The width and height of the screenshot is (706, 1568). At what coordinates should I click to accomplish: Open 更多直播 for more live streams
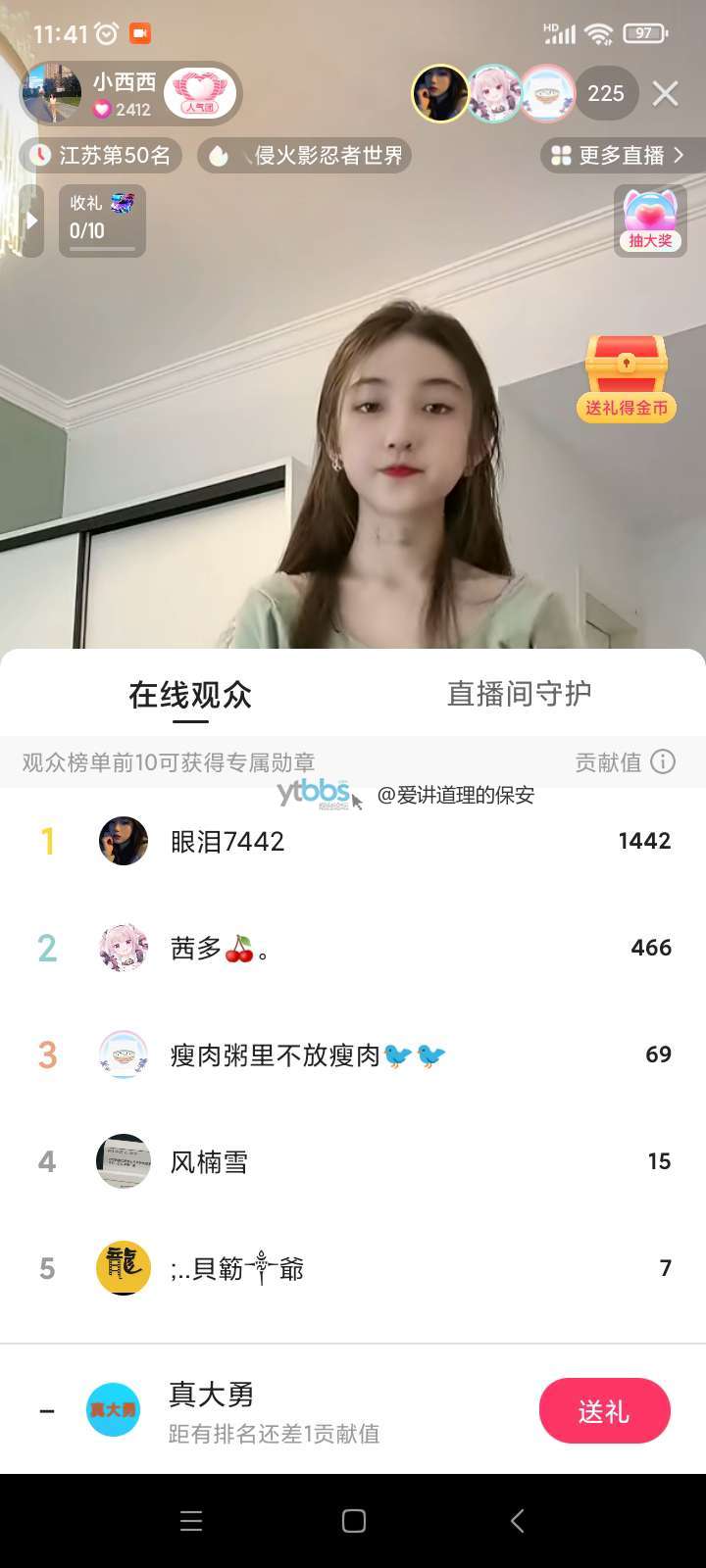[618, 155]
